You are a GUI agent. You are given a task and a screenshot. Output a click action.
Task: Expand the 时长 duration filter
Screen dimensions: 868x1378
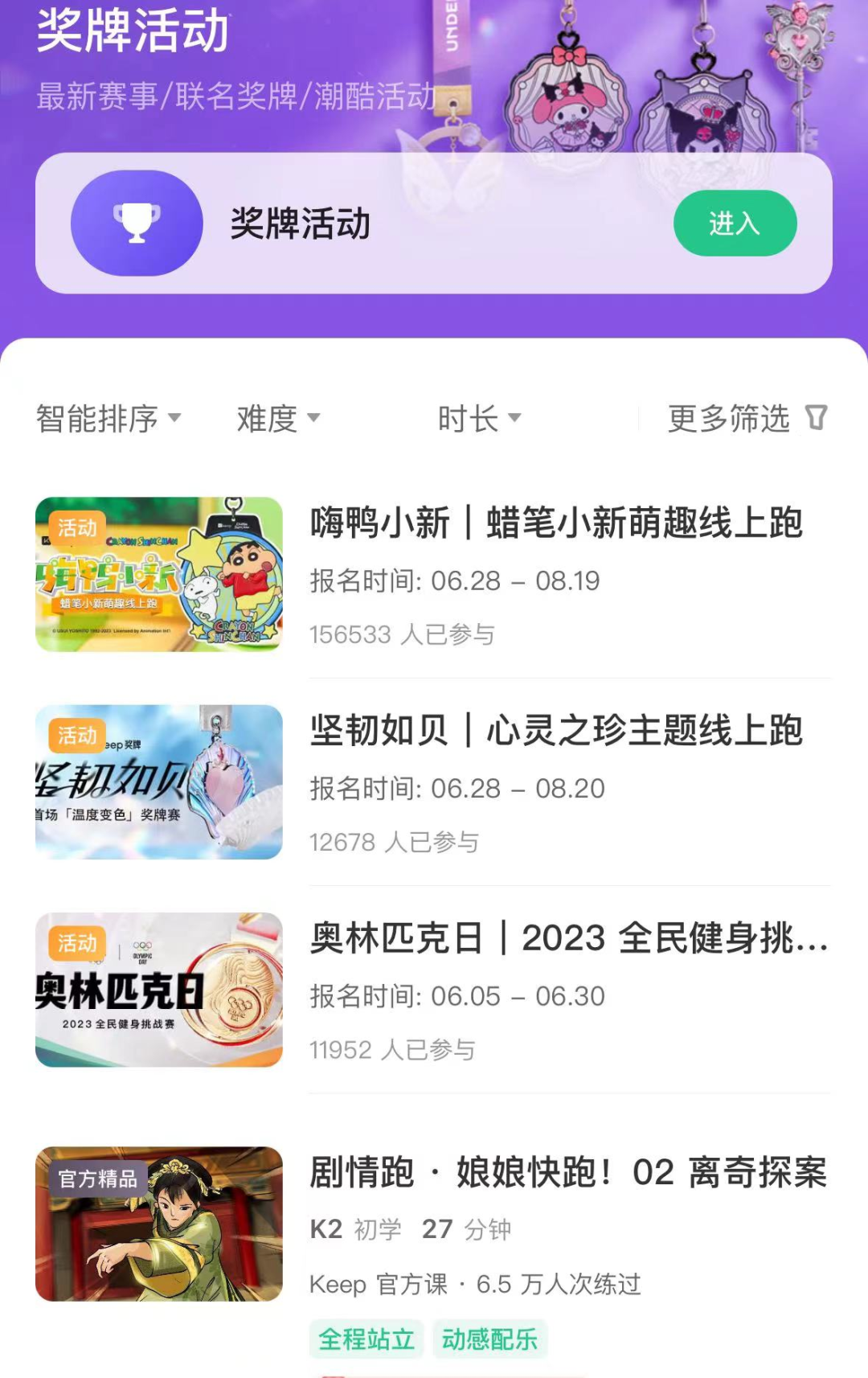(x=479, y=419)
